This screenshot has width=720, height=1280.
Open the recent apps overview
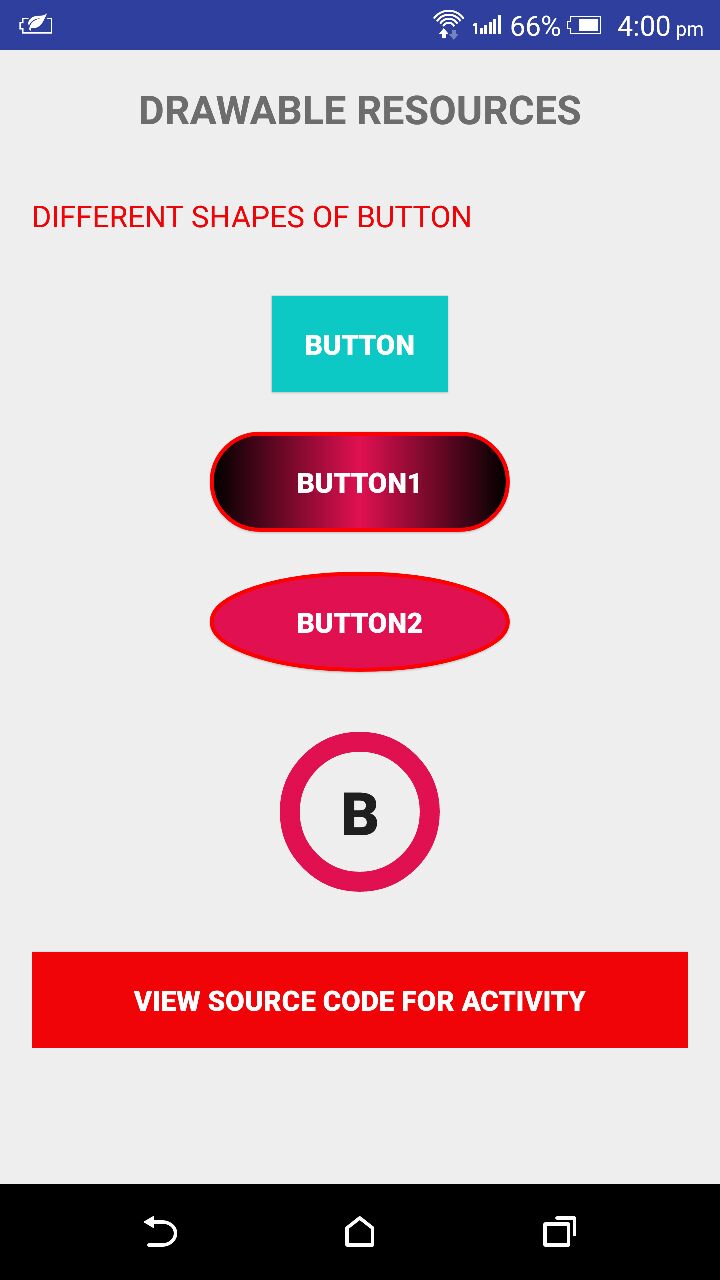(x=560, y=1232)
